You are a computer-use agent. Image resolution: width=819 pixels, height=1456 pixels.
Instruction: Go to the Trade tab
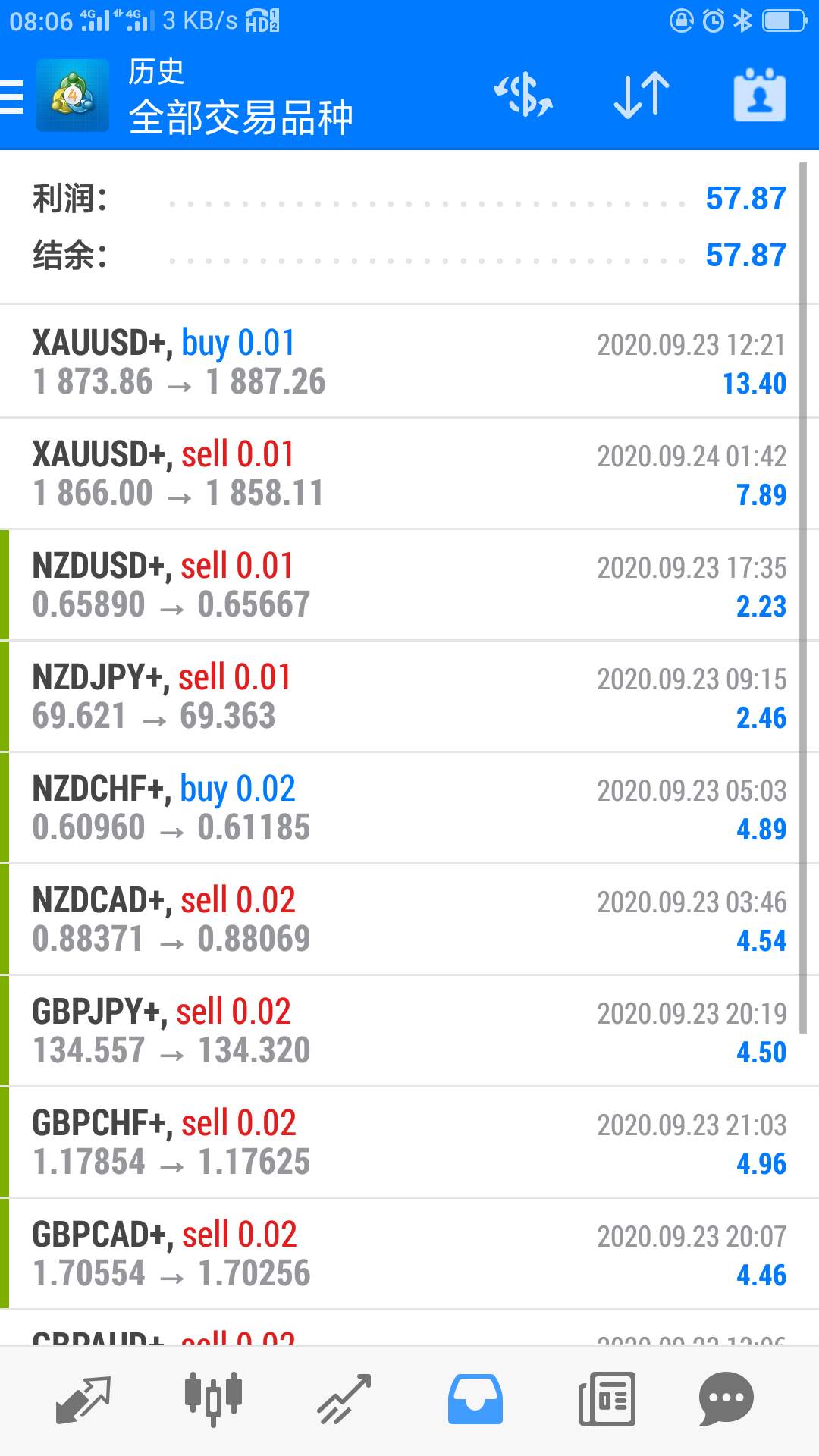click(x=344, y=1399)
